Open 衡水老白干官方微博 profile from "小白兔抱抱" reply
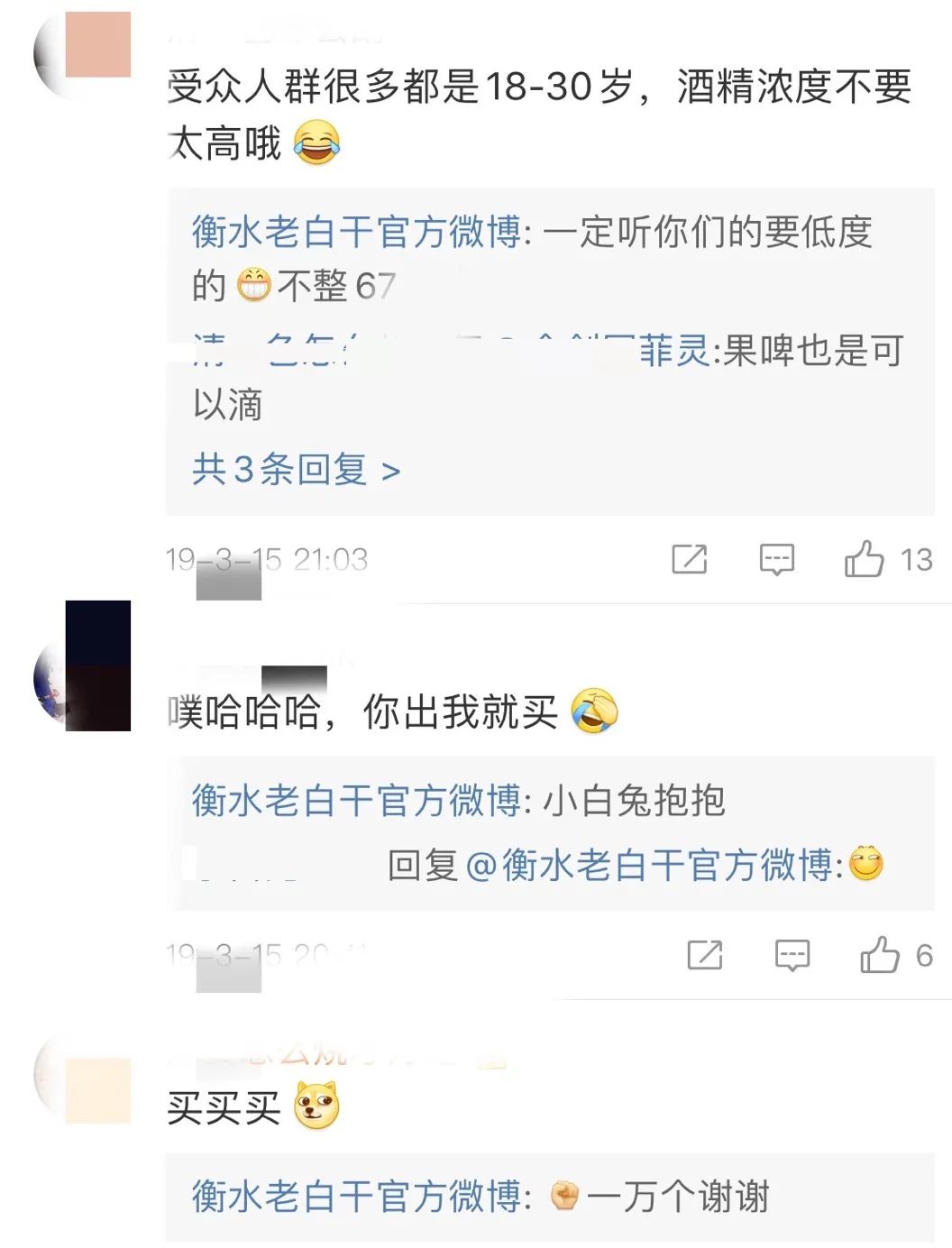The height and width of the screenshot is (1248, 952). coord(356,801)
